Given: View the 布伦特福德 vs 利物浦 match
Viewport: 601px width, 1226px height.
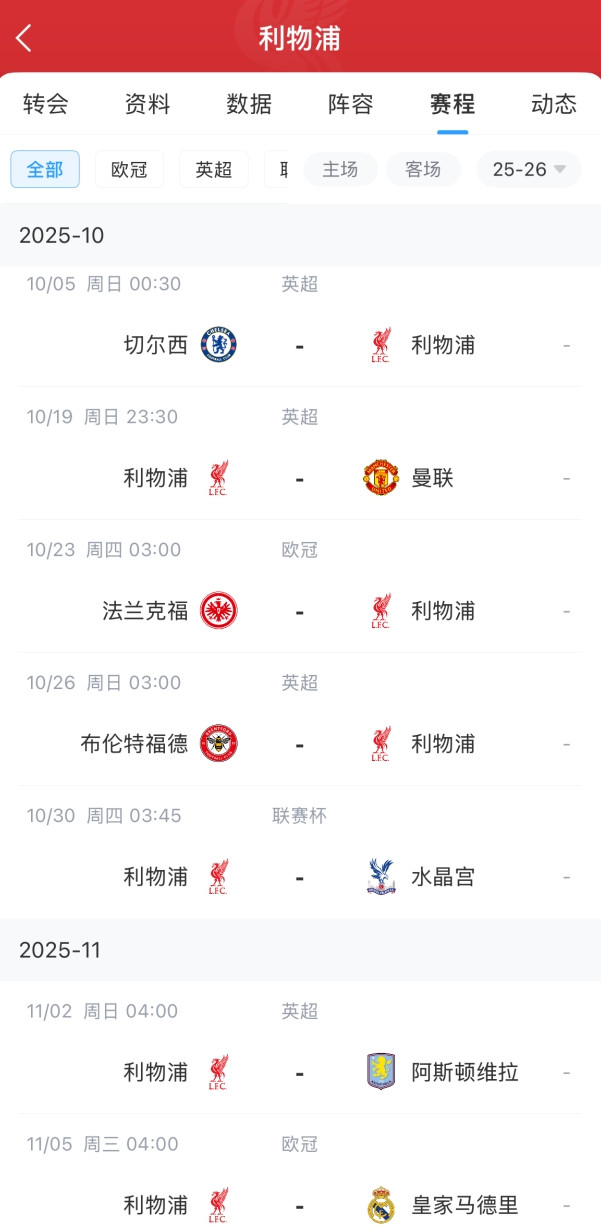Looking at the screenshot, I should click(300, 744).
